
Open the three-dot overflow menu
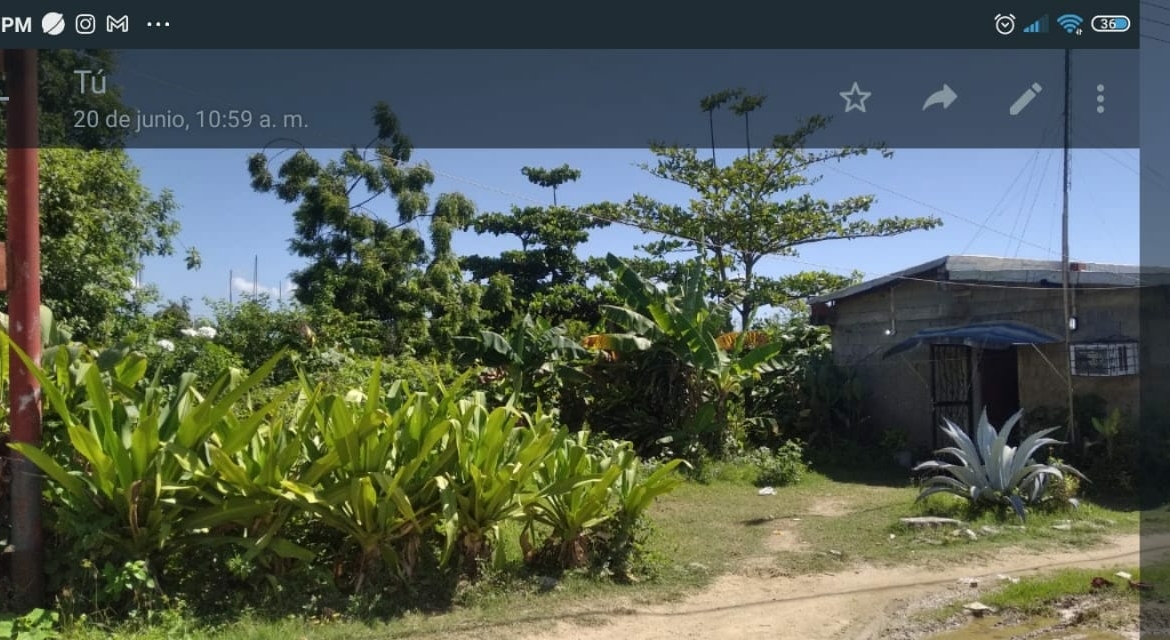1100,98
